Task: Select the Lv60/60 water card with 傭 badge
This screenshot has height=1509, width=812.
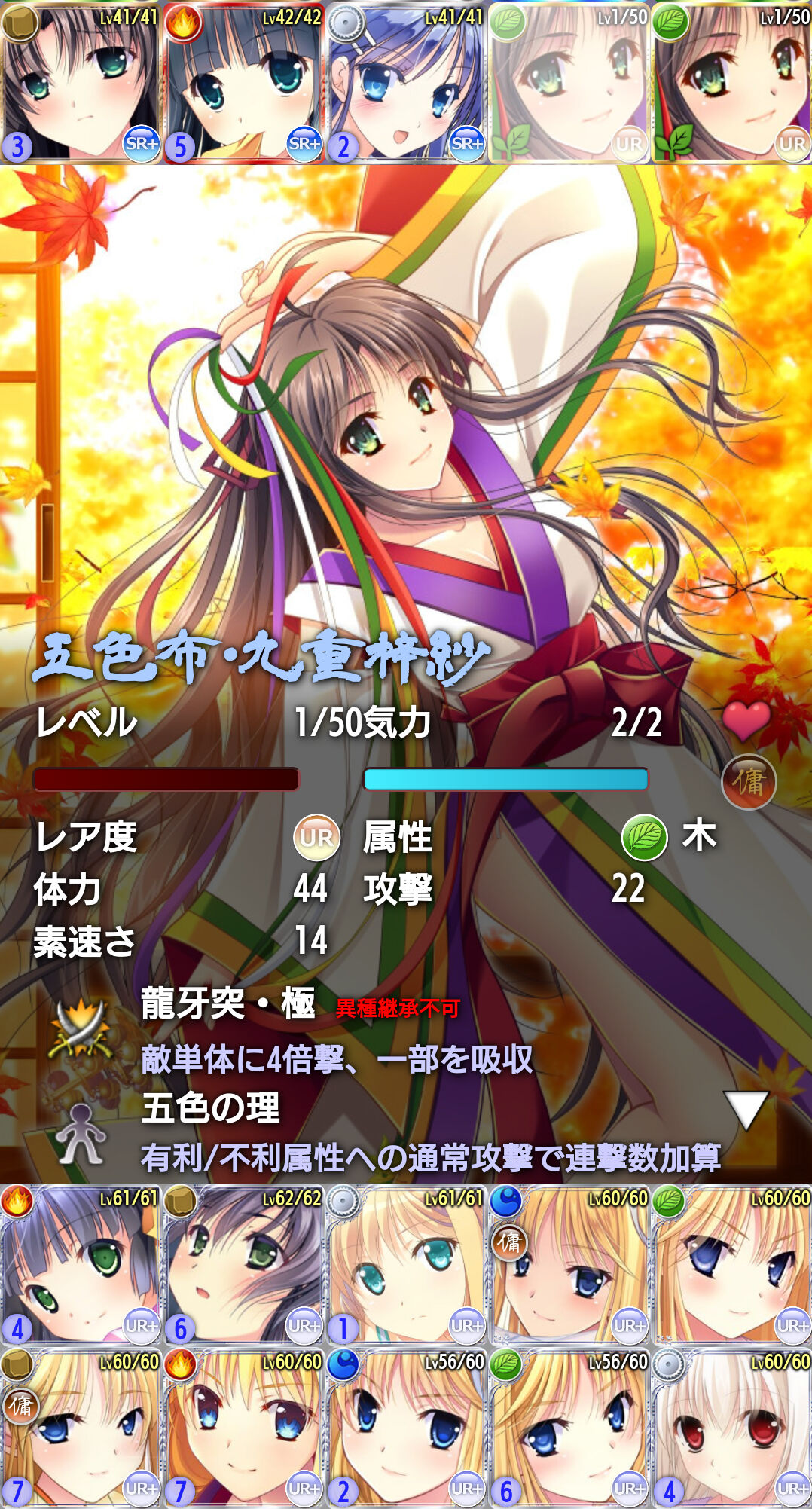Action: [569, 1265]
